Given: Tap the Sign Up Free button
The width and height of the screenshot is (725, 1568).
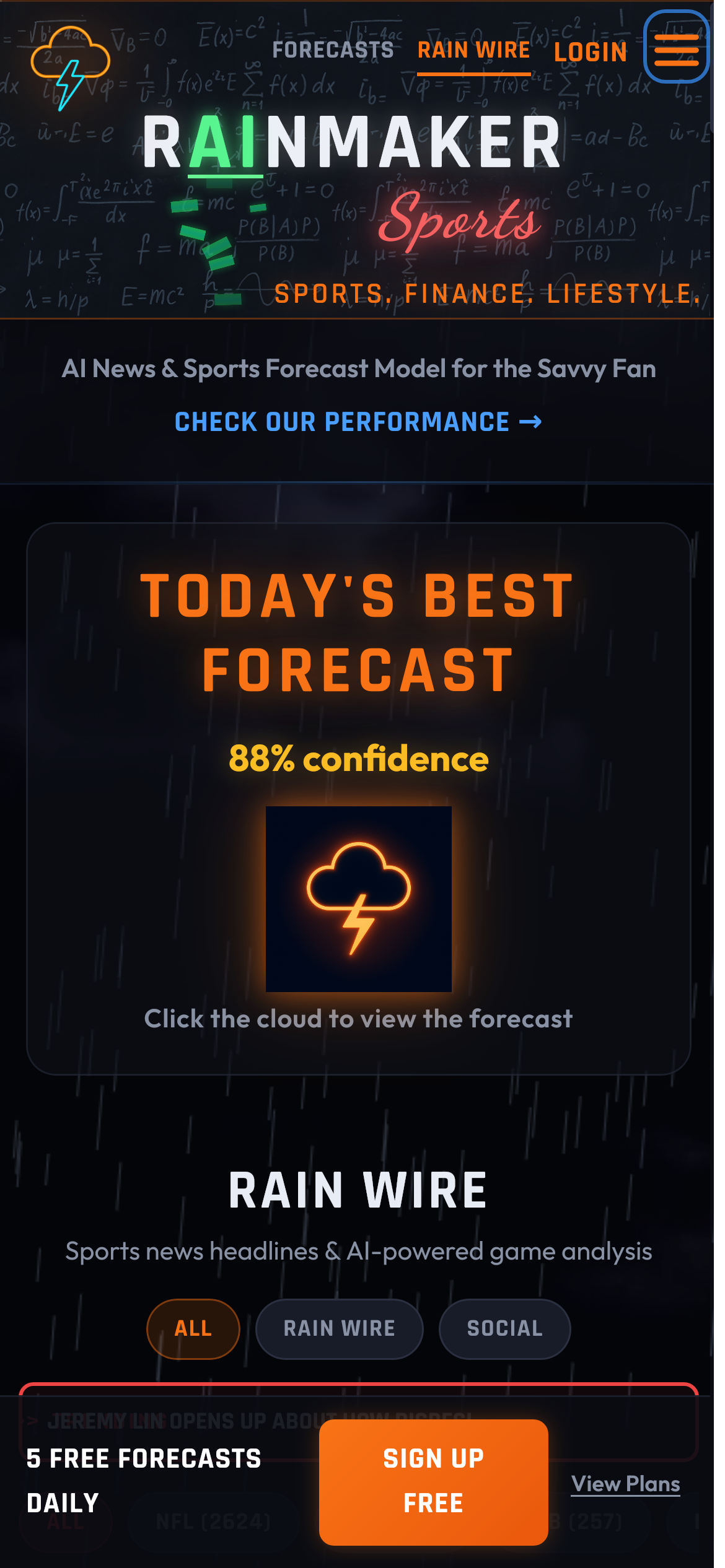Looking at the screenshot, I should pos(433,1481).
